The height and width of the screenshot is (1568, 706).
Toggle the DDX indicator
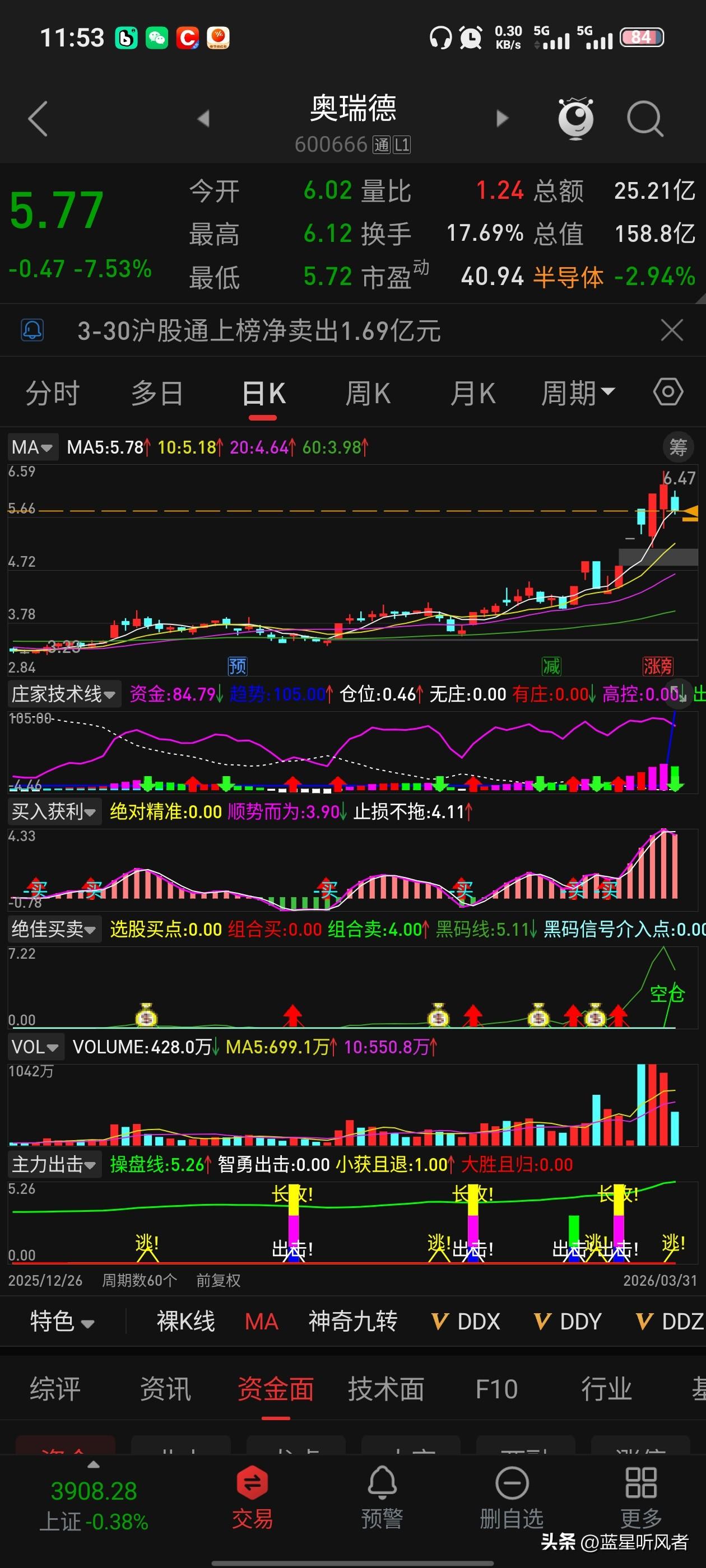pyautogui.click(x=466, y=1322)
